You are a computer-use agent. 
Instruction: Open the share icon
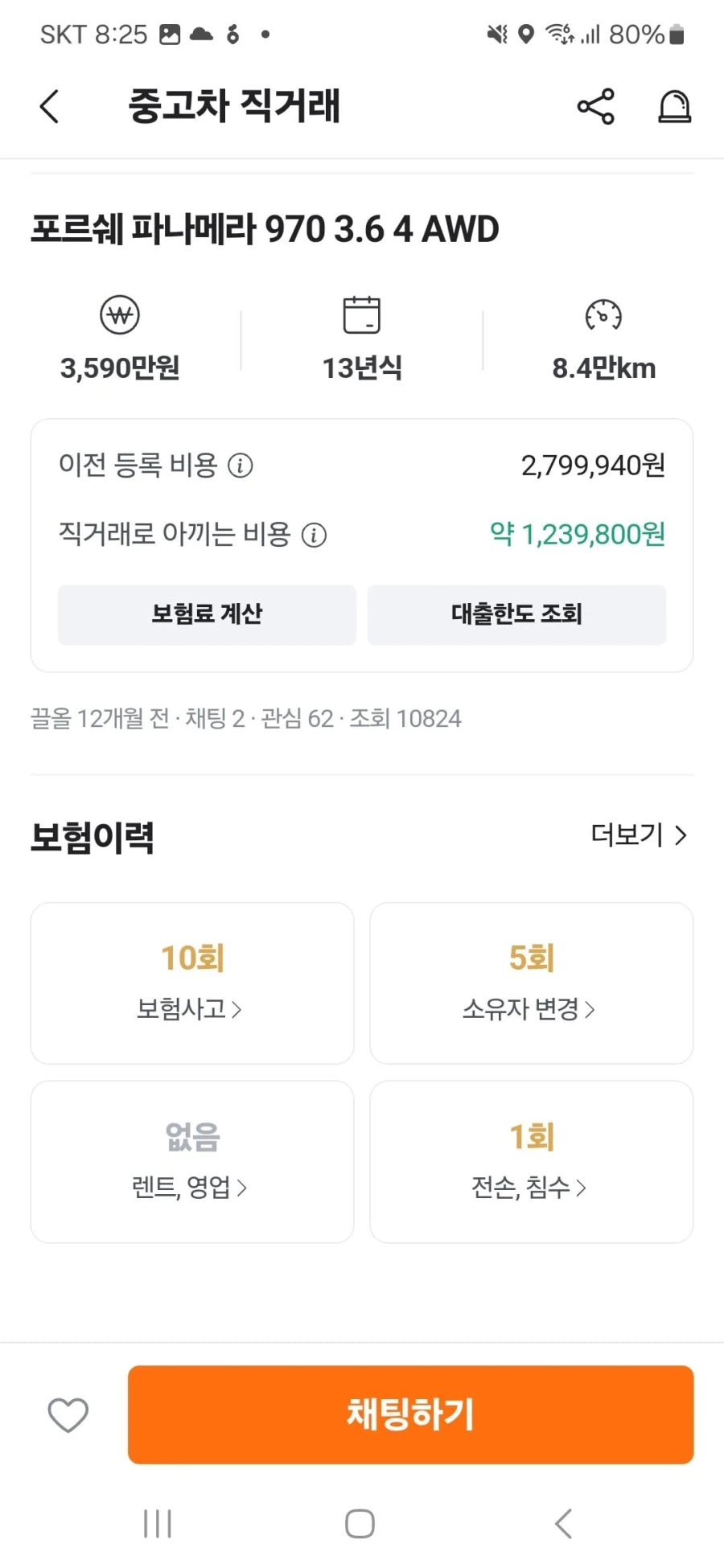point(594,107)
